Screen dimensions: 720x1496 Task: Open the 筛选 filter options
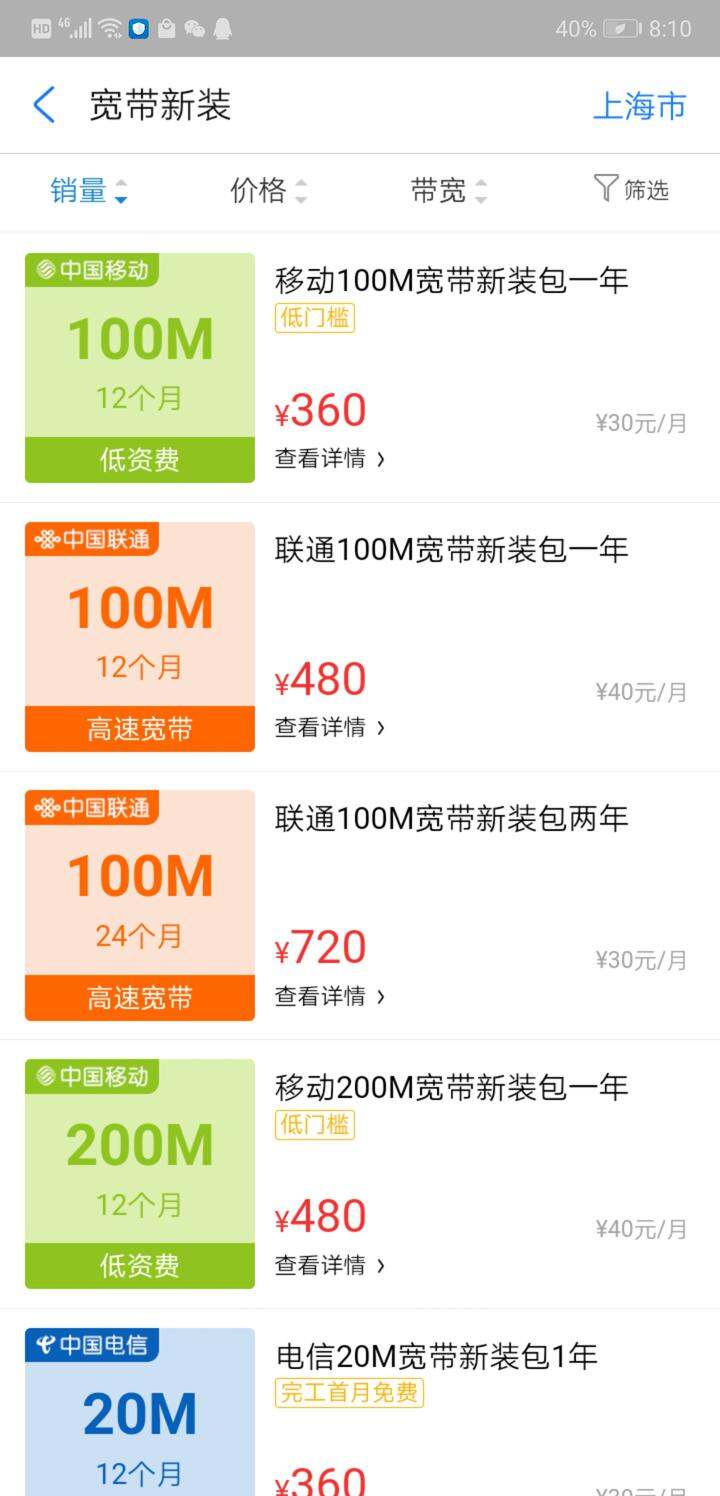coord(631,189)
